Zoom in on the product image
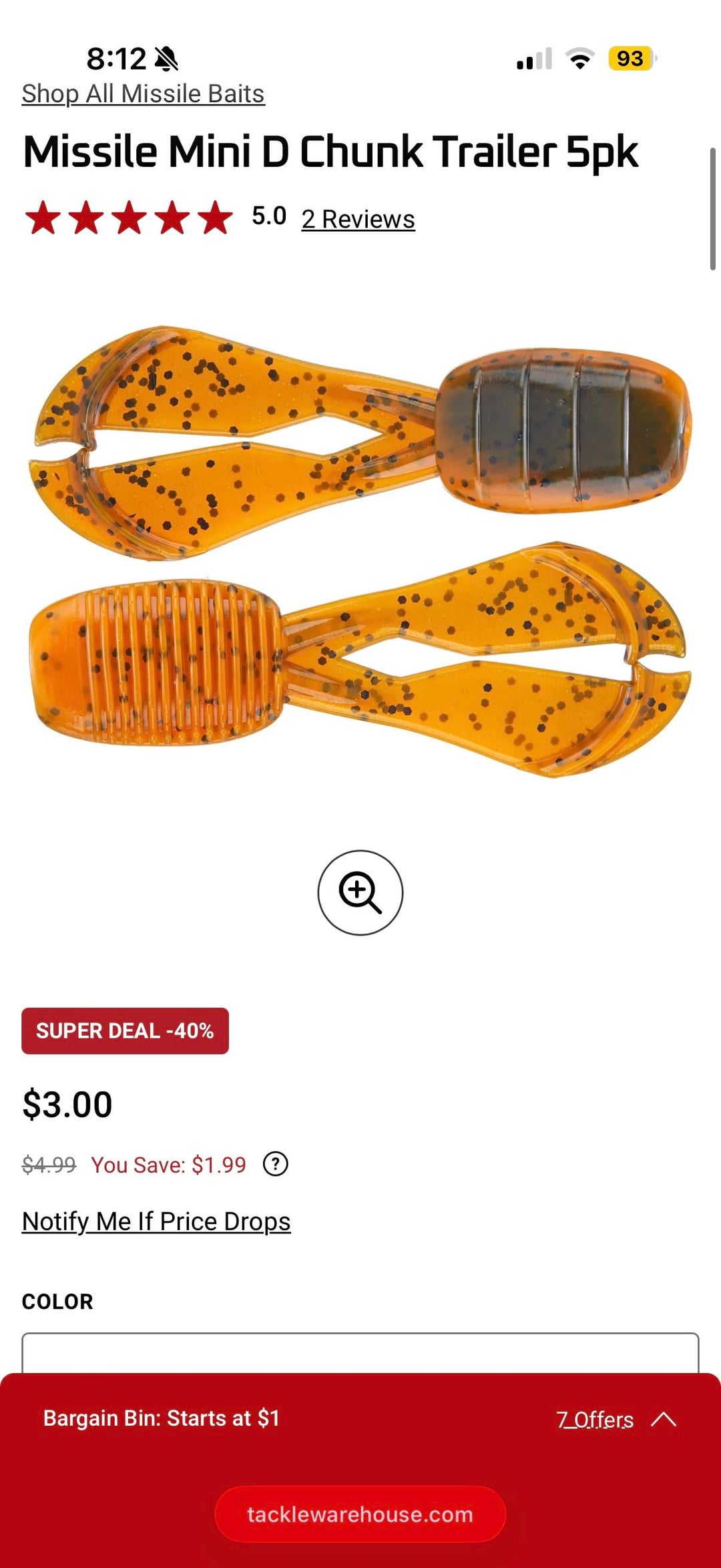 click(x=360, y=892)
